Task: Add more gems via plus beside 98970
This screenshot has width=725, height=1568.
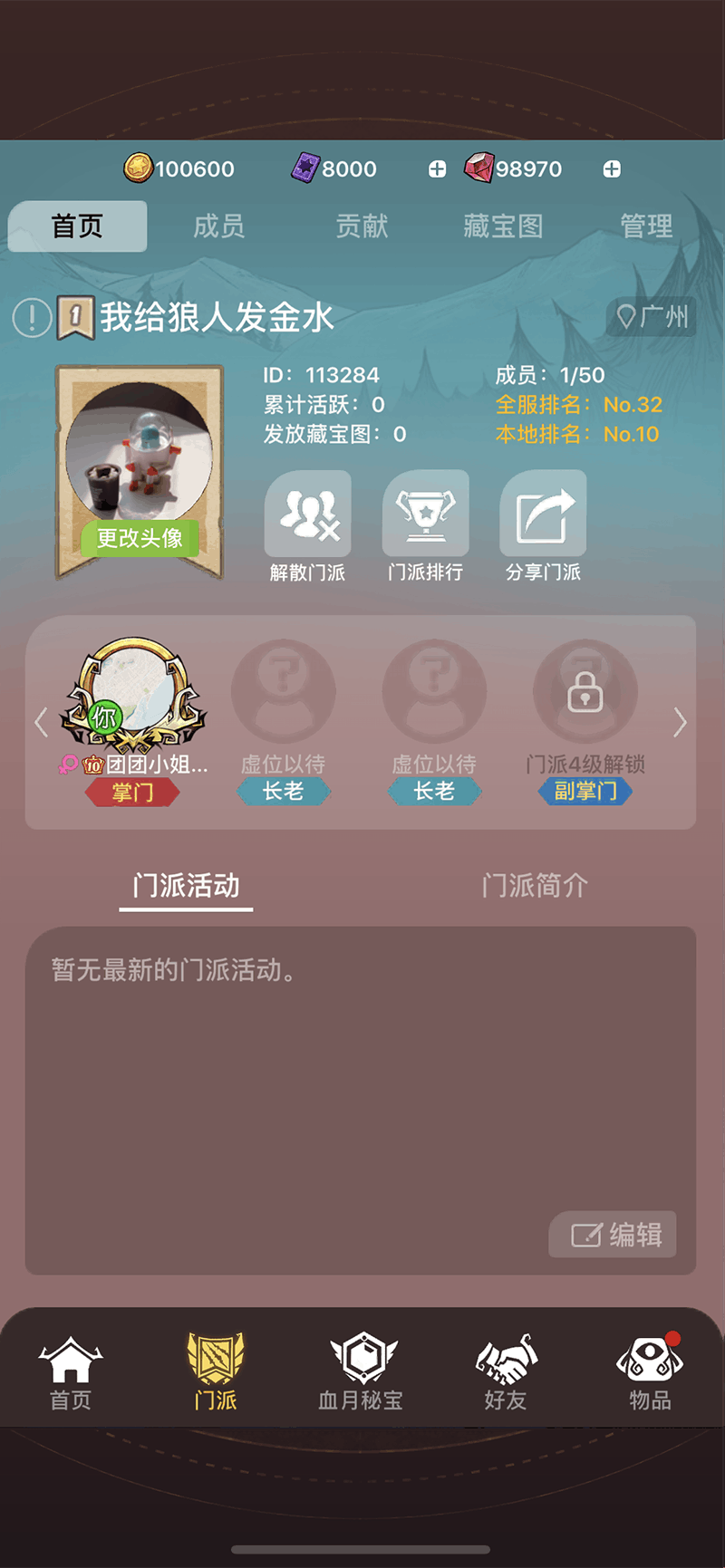Action: (x=612, y=169)
